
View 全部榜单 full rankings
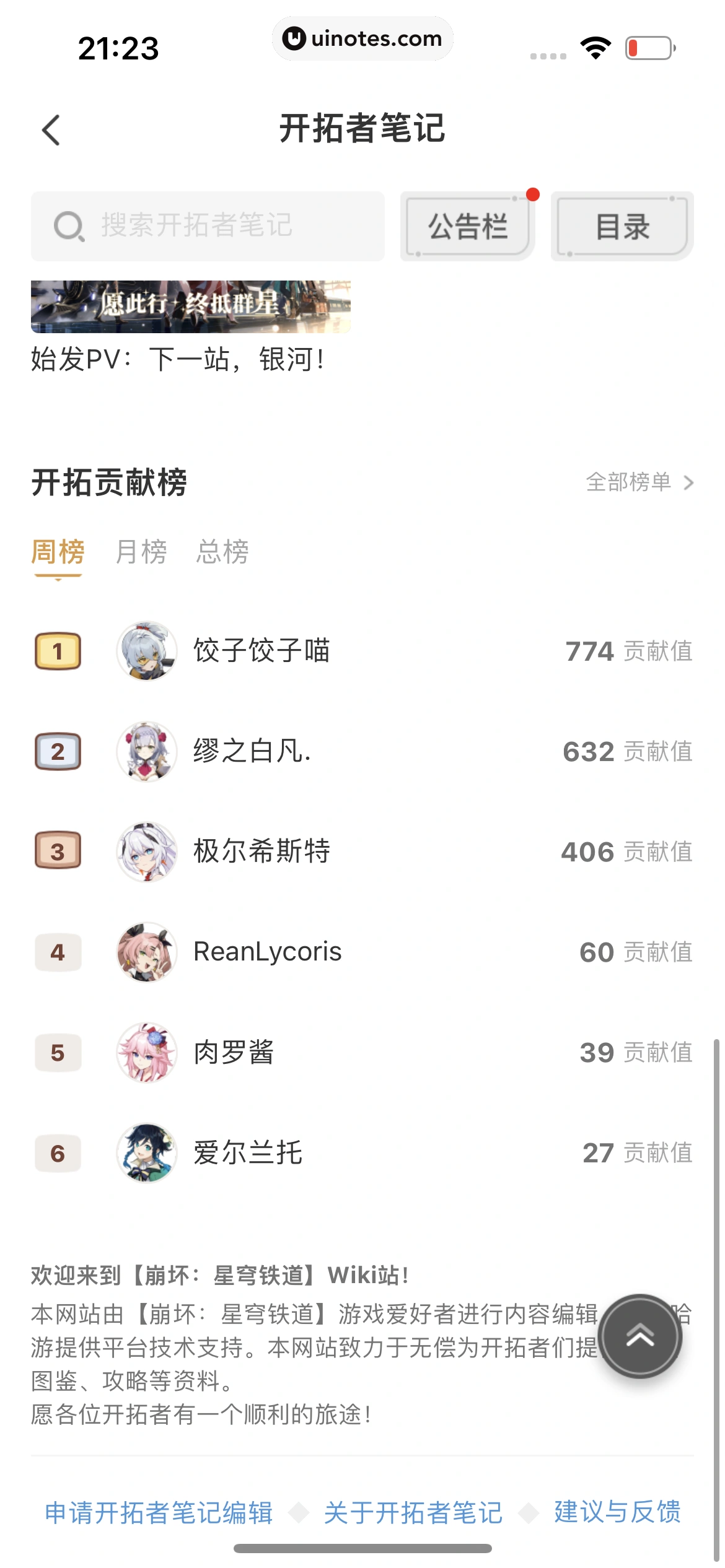point(639,482)
